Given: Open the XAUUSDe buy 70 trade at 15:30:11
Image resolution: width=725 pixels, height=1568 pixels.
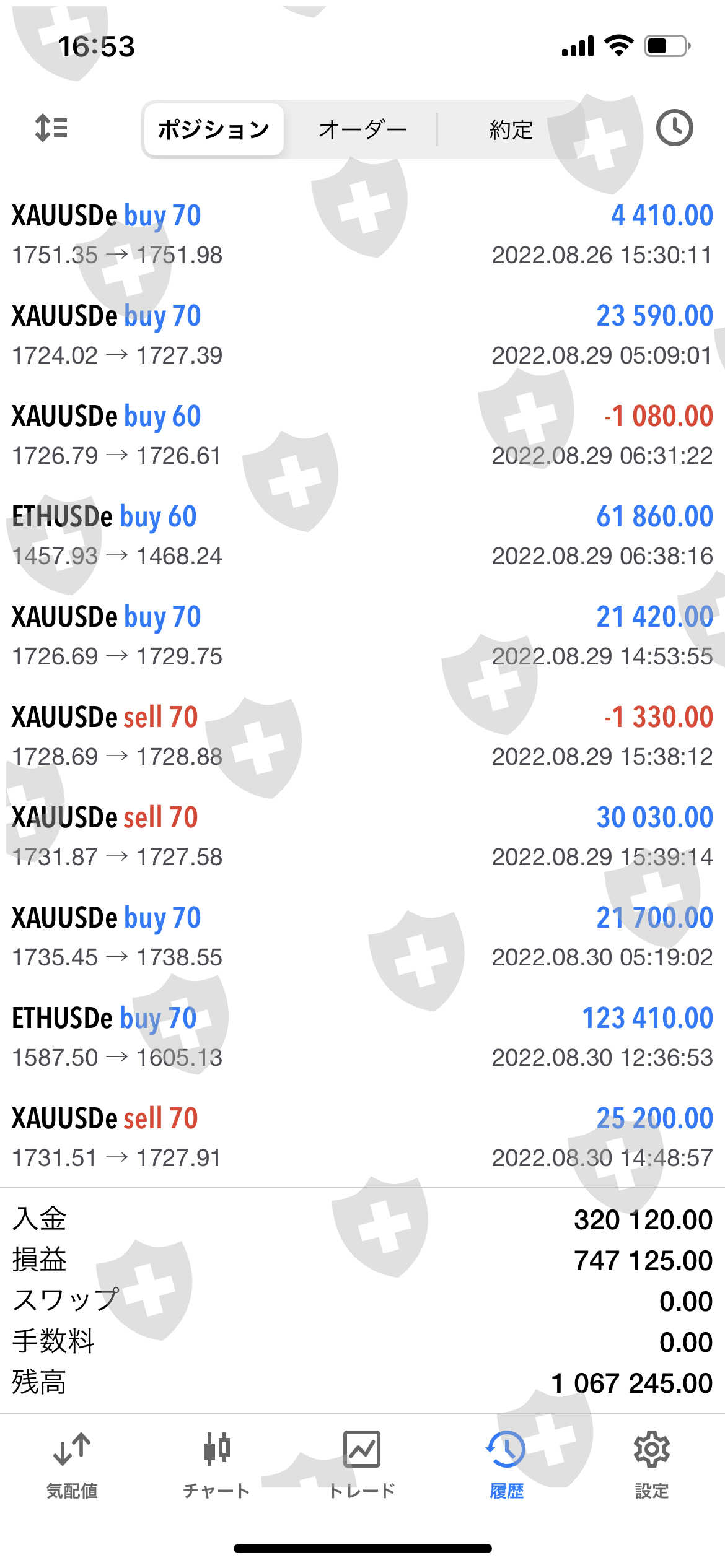Looking at the screenshot, I should pyautogui.click(x=362, y=234).
